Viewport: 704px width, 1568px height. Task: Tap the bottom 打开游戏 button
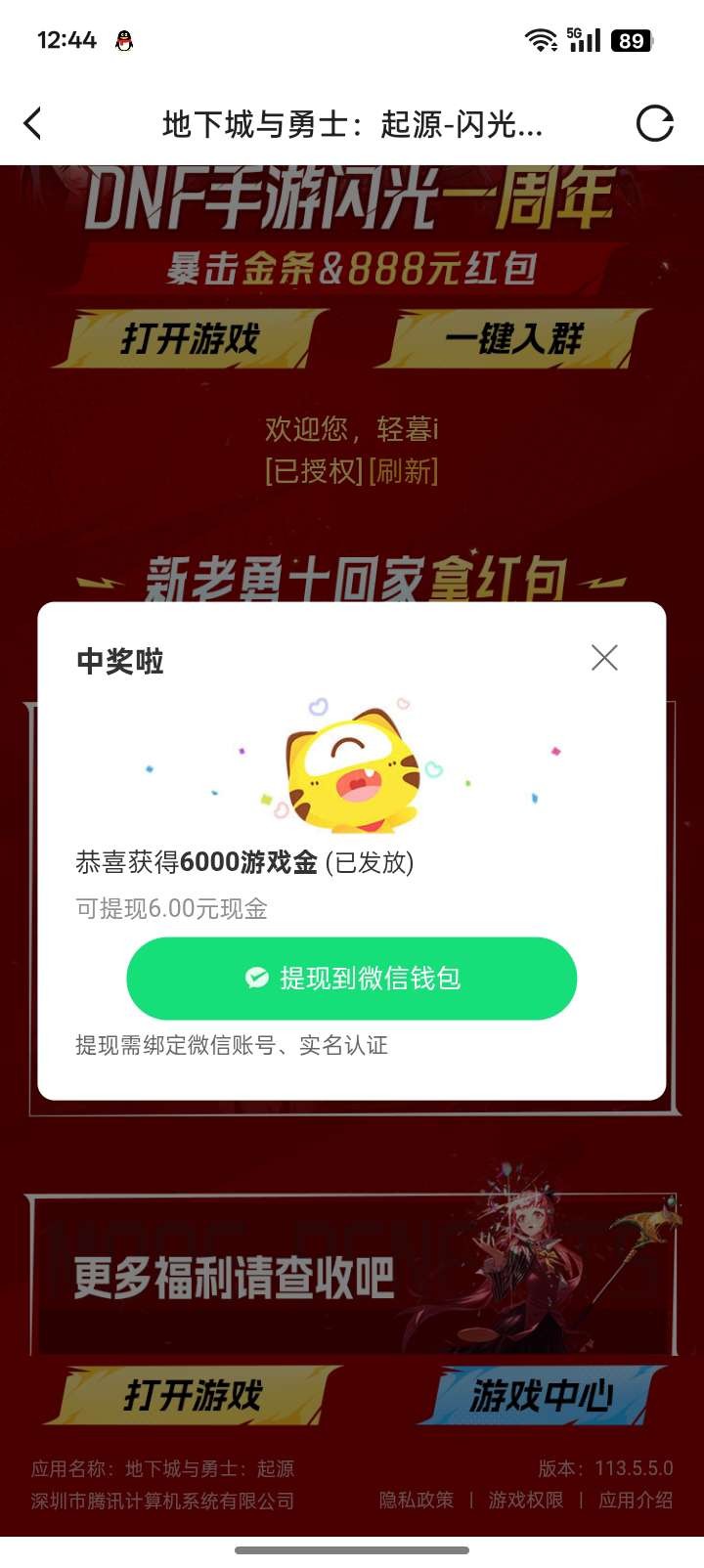coord(193,1395)
